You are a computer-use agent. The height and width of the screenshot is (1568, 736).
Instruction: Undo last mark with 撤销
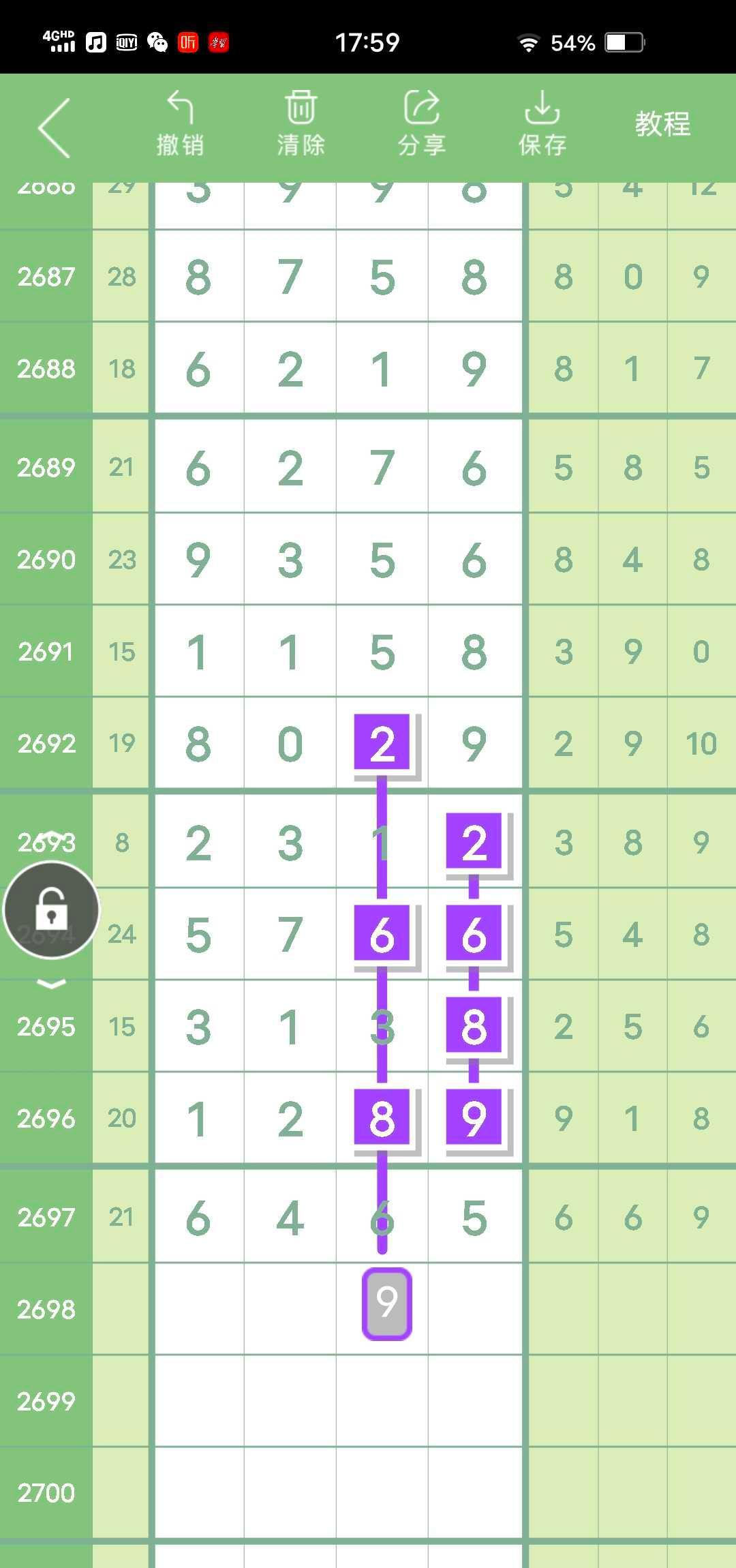click(x=180, y=124)
